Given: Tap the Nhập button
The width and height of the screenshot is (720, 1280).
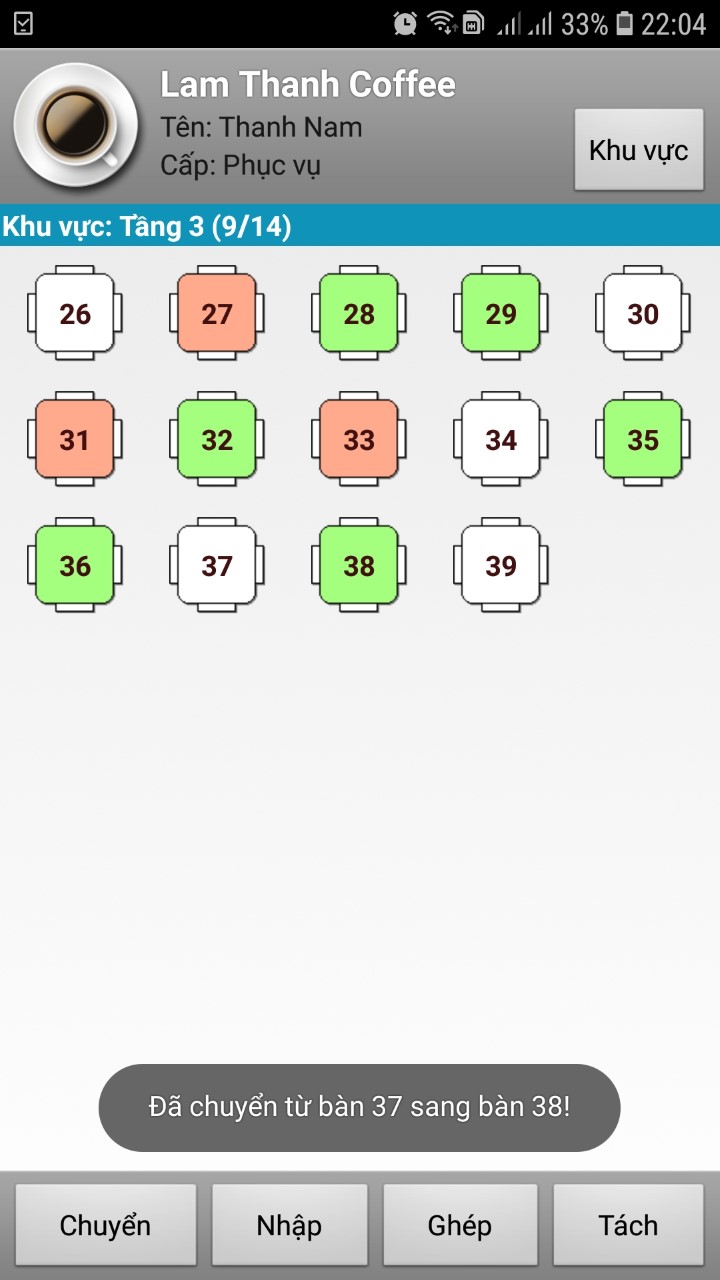Looking at the screenshot, I should [289, 1225].
